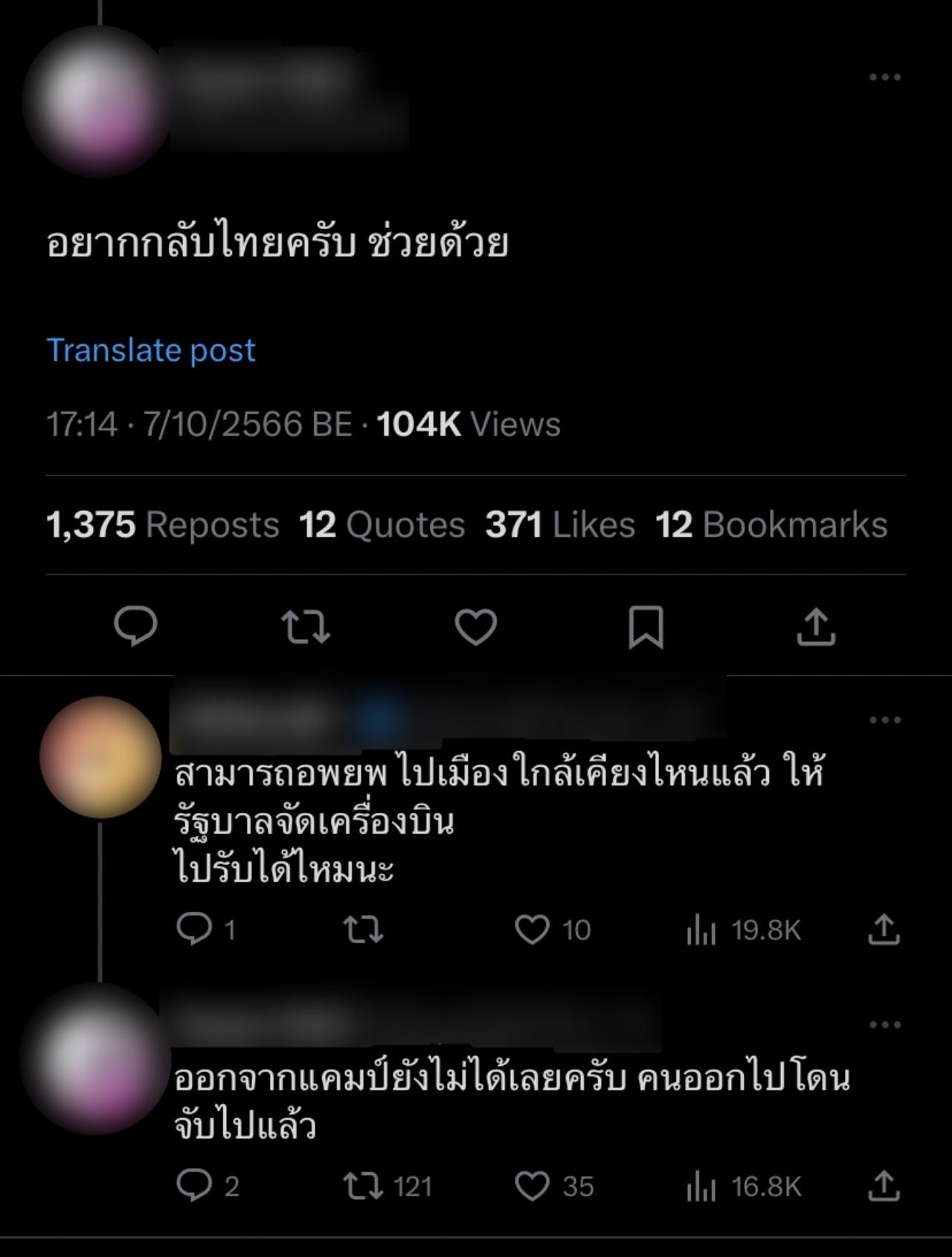Repost the main post
The width and height of the screenshot is (952, 1257).
[x=306, y=626]
